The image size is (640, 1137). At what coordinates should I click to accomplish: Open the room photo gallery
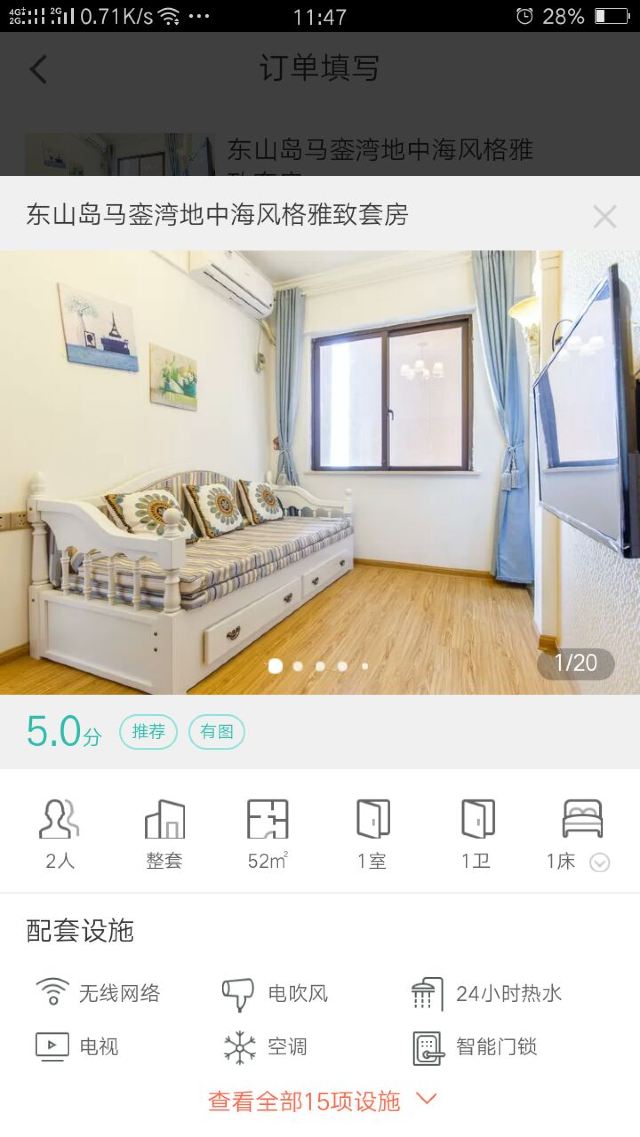click(x=320, y=473)
